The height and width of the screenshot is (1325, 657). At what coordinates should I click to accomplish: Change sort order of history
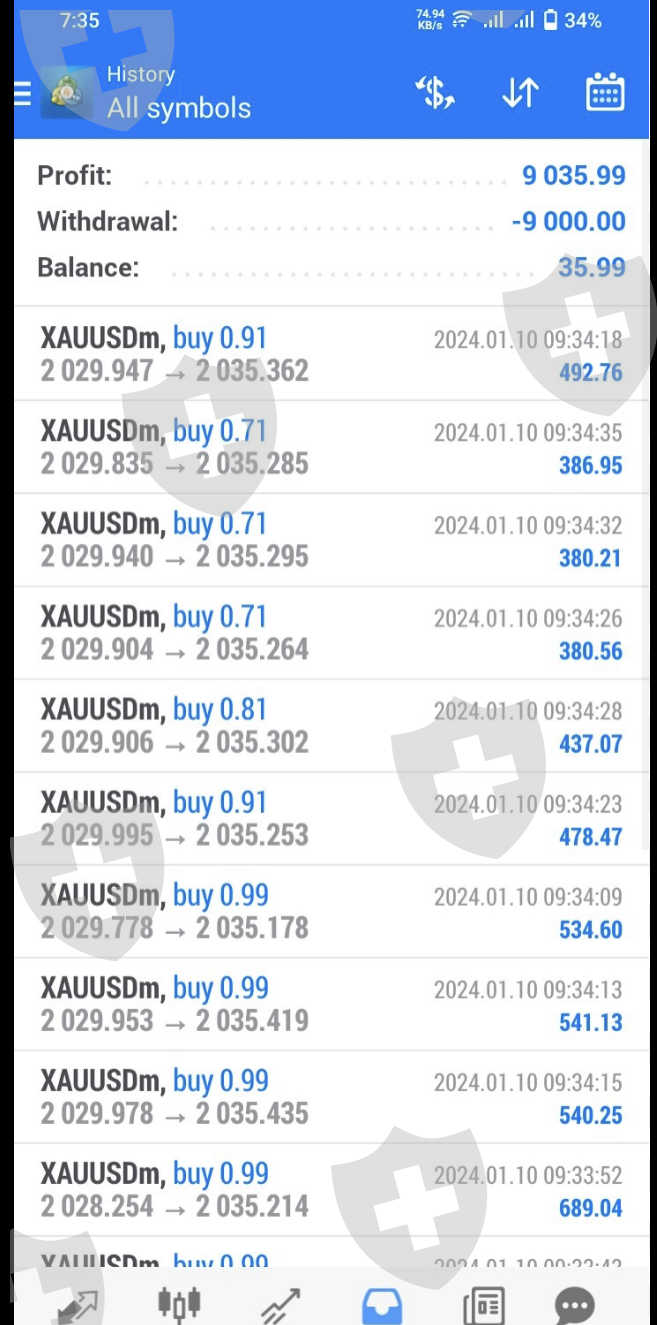[x=520, y=93]
